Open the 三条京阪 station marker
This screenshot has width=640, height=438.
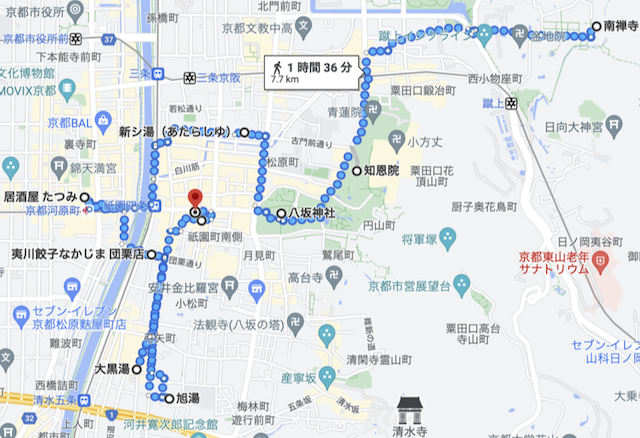tap(190, 76)
